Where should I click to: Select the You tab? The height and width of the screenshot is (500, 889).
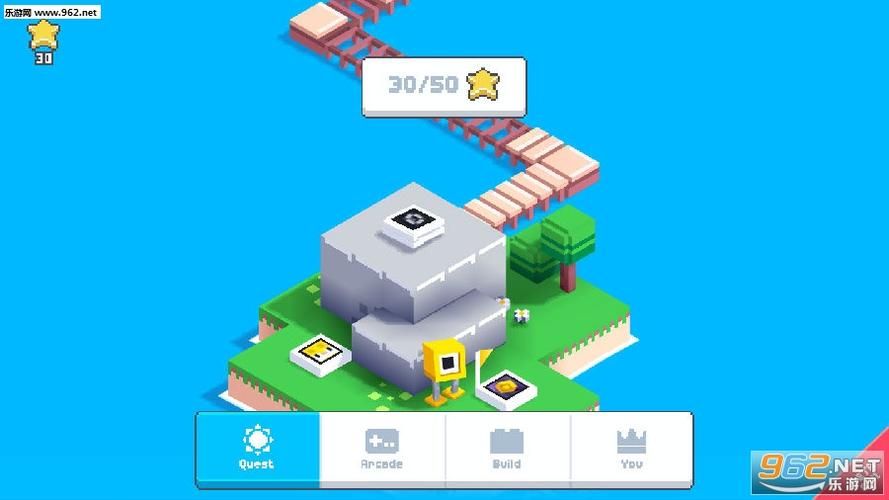(631, 448)
